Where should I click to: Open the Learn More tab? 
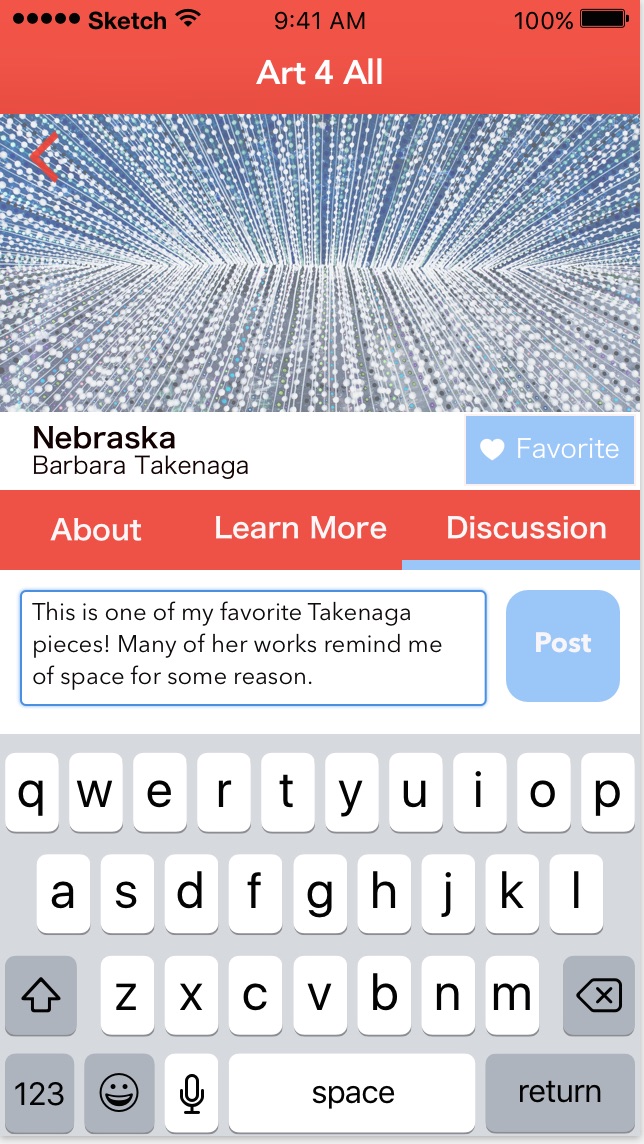tap(300, 528)
